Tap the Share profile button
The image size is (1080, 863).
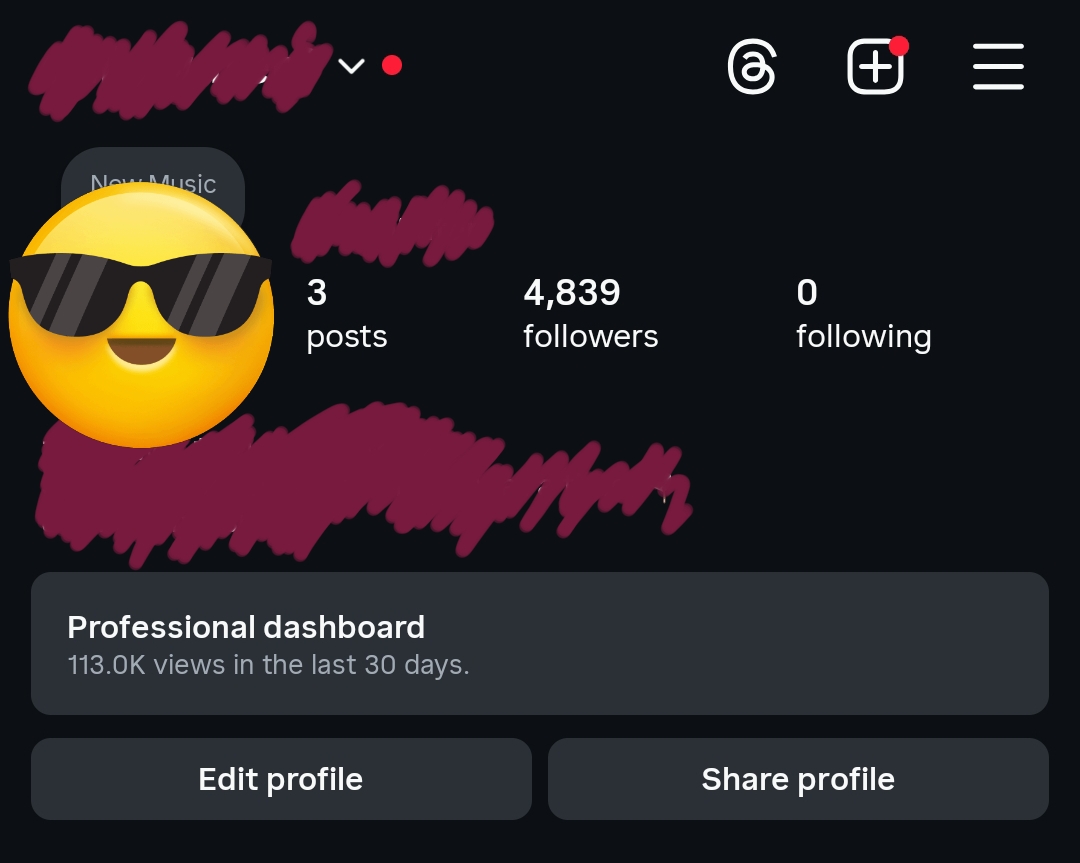798,779
